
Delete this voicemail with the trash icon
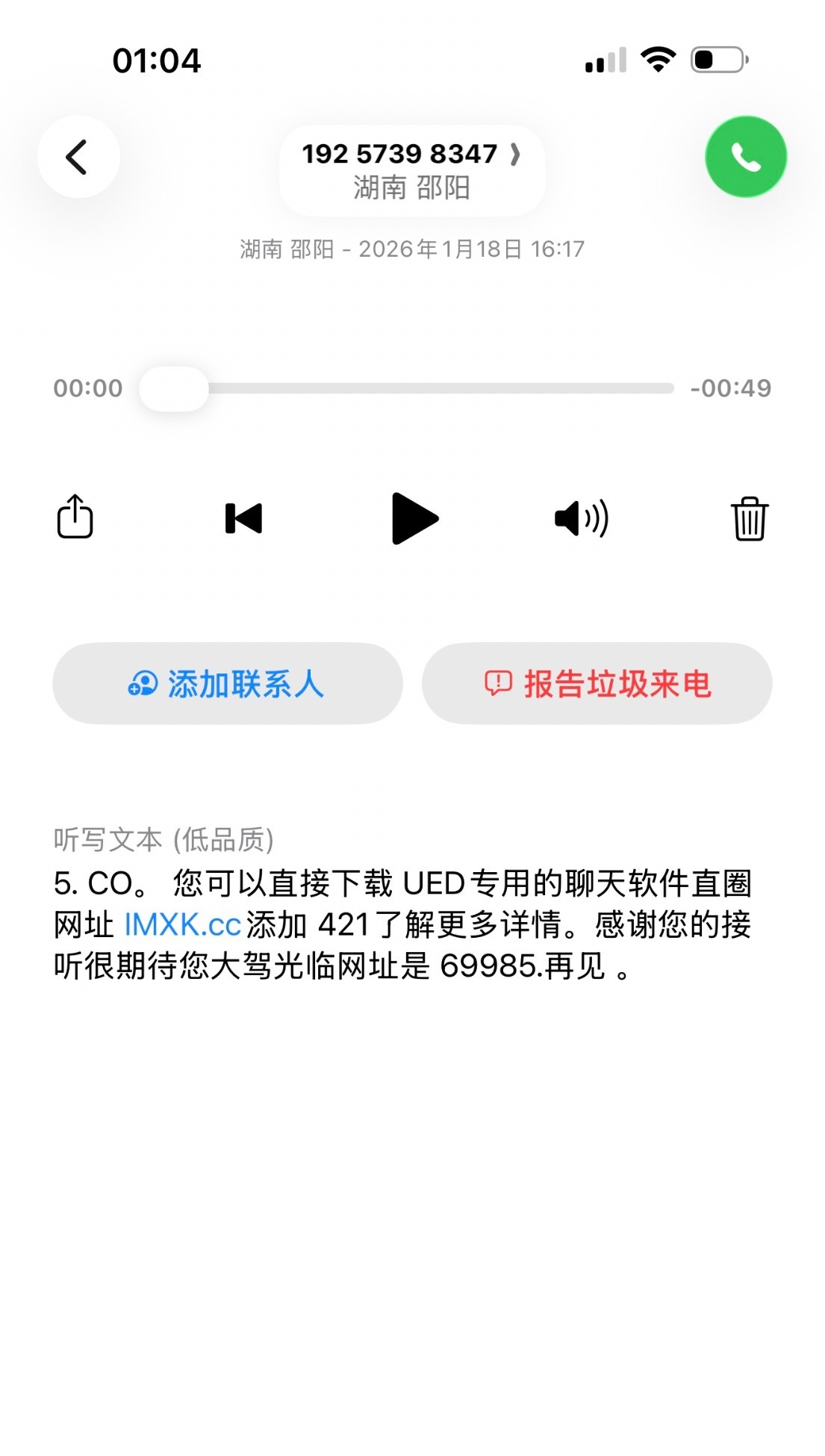coord(749,518)
